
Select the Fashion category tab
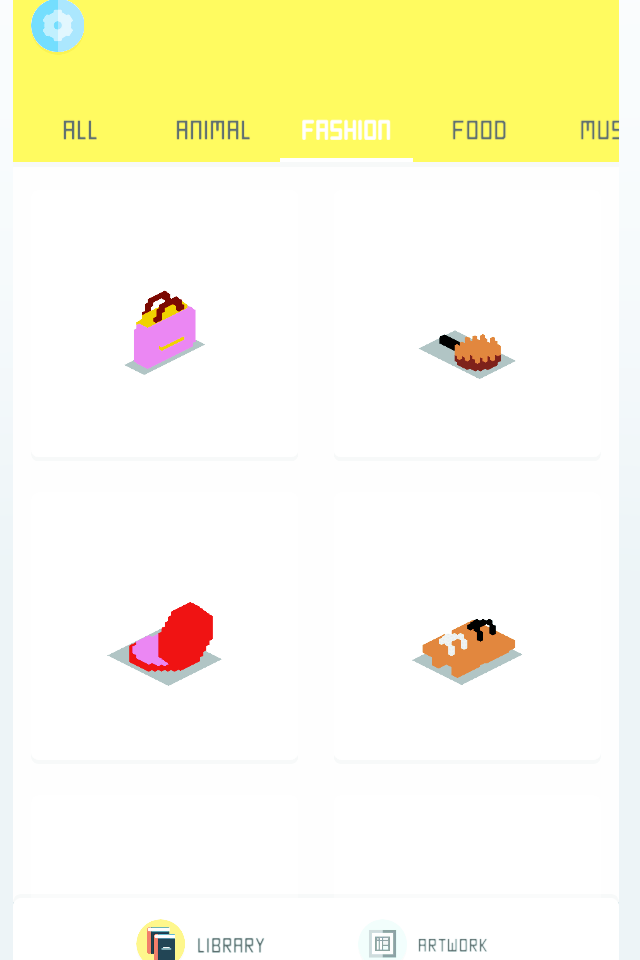(346, 130)
